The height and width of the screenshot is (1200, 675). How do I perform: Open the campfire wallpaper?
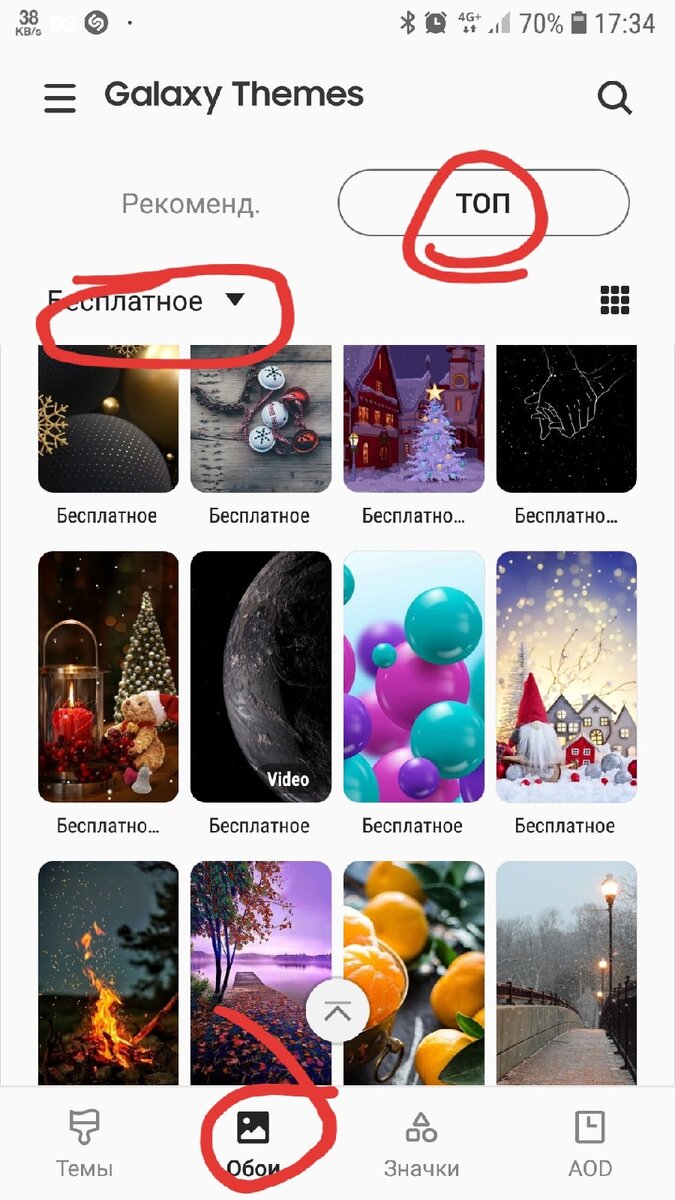point(108,972)
